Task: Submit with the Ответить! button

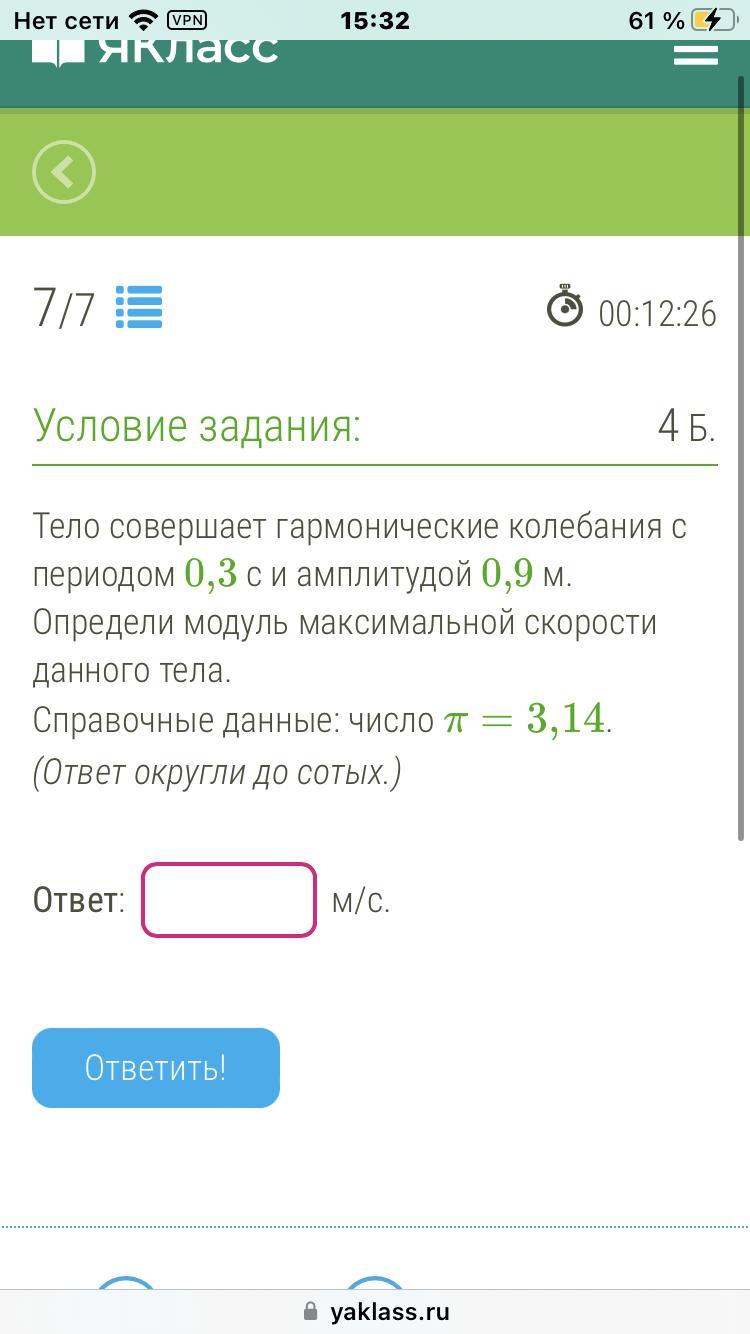Action: tap(156, 1068)
